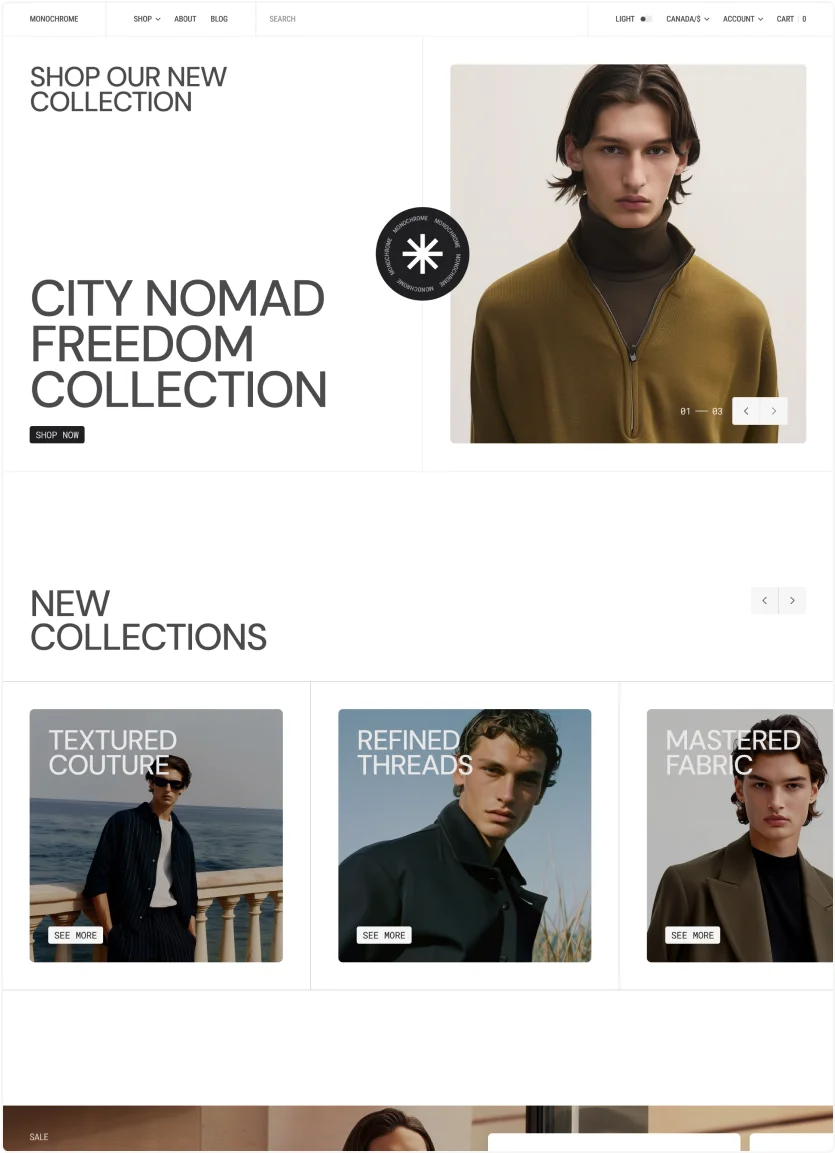This screenshot has height=1153, width=835.
Task: Open the Blog page
Action: click(x=219, y=19)
